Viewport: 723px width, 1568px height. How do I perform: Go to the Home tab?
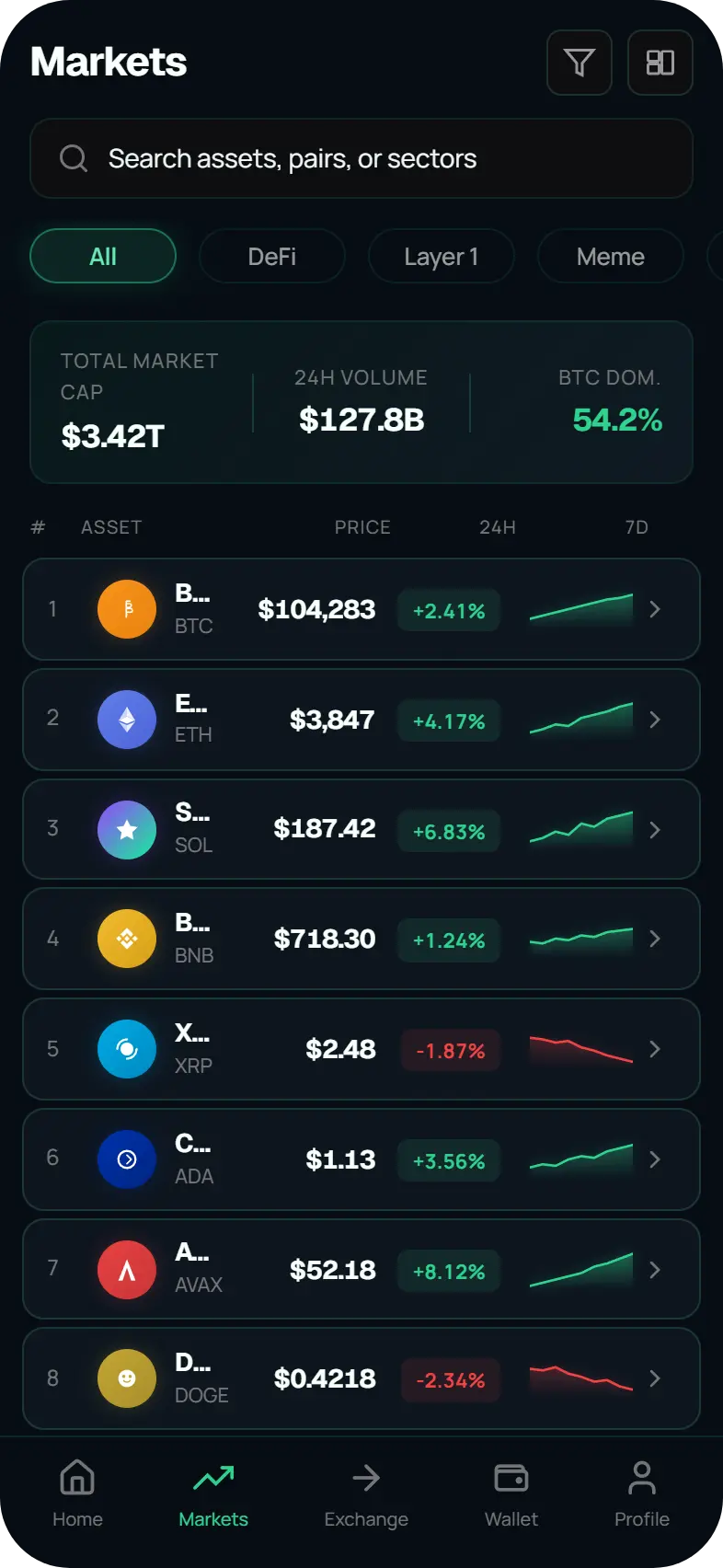click(x=77, y=1494)
